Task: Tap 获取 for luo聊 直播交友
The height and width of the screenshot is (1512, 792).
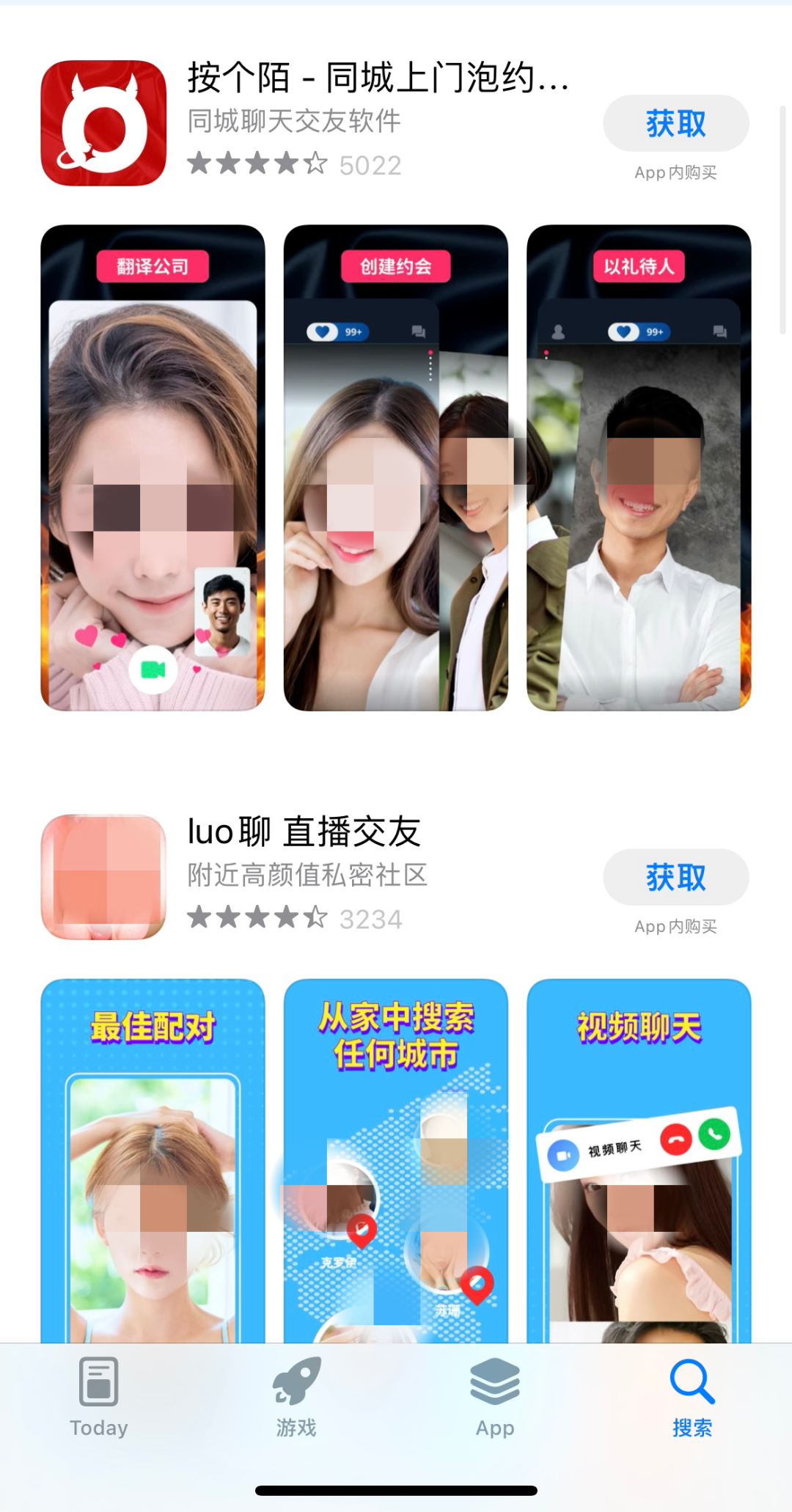Action: click(x=675, y=877)
